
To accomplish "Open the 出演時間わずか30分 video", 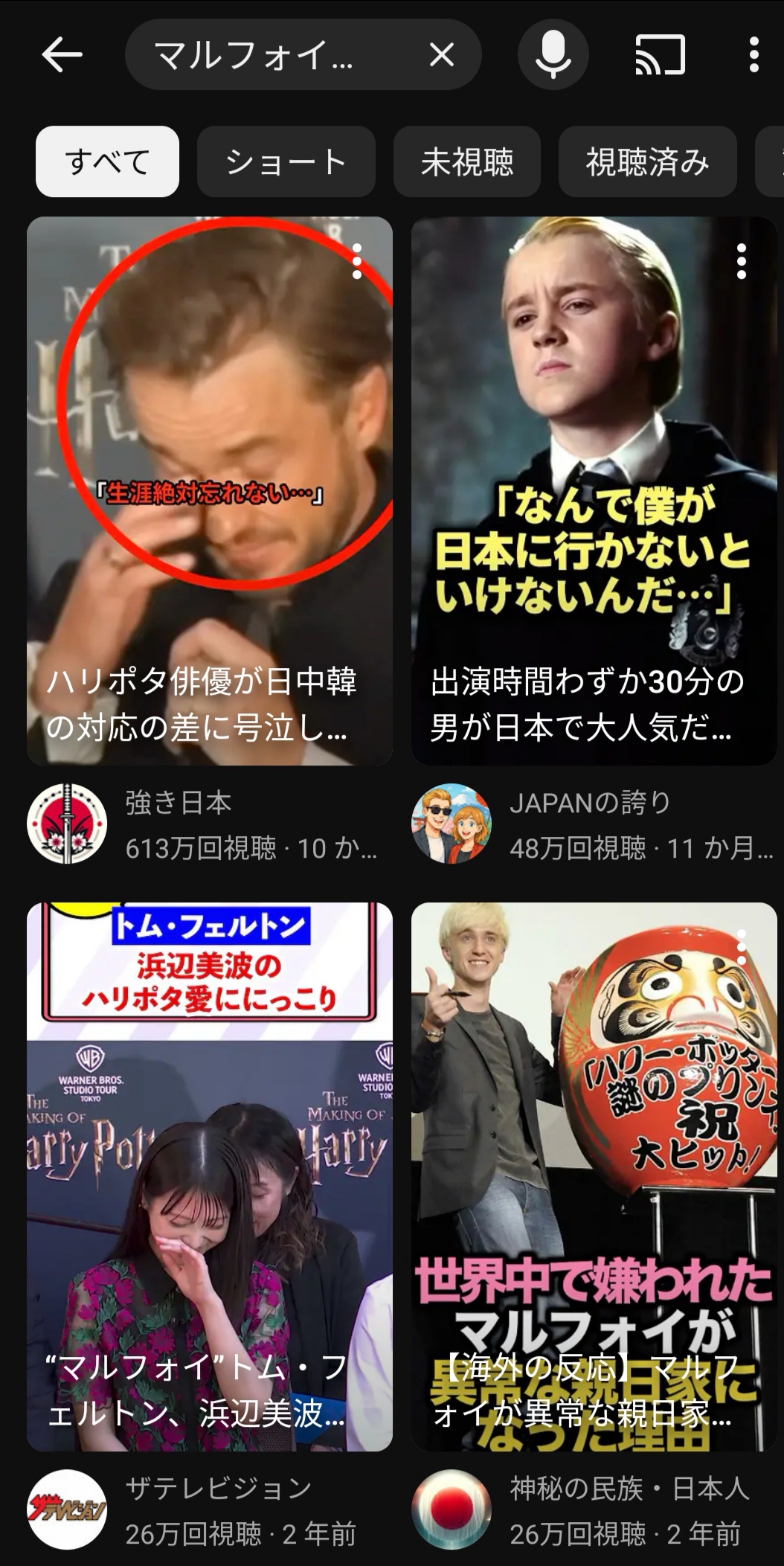I will (x=594, y=491).
